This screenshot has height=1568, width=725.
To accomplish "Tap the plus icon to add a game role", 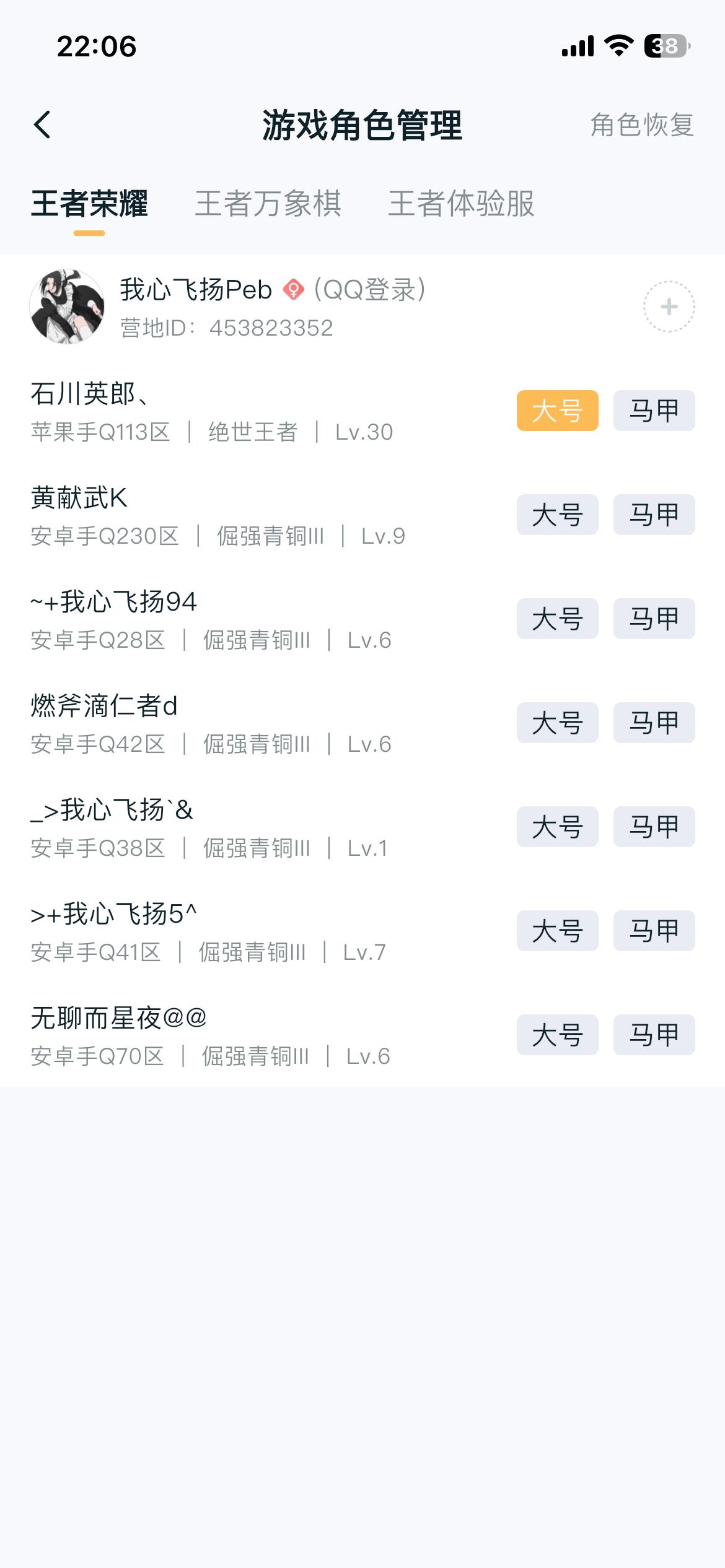I will pos(668,307).
